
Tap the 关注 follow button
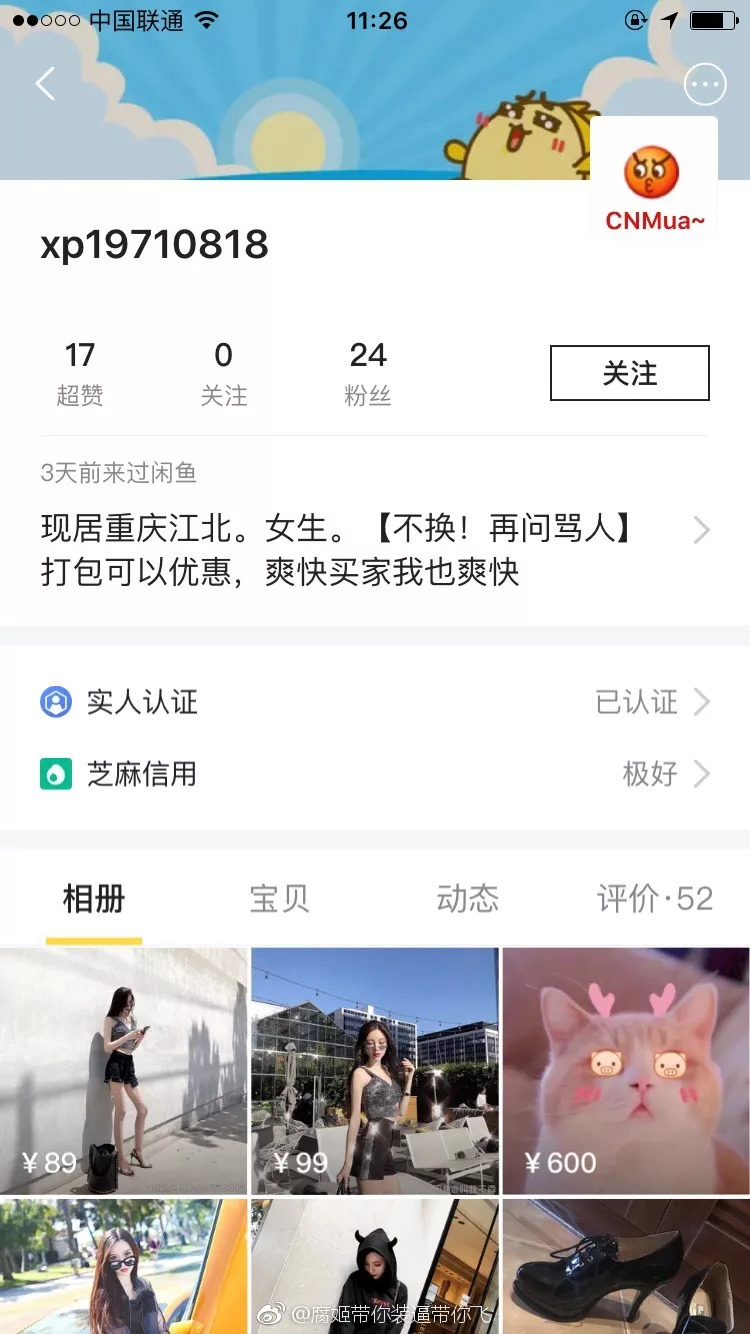tap(629, 372)
